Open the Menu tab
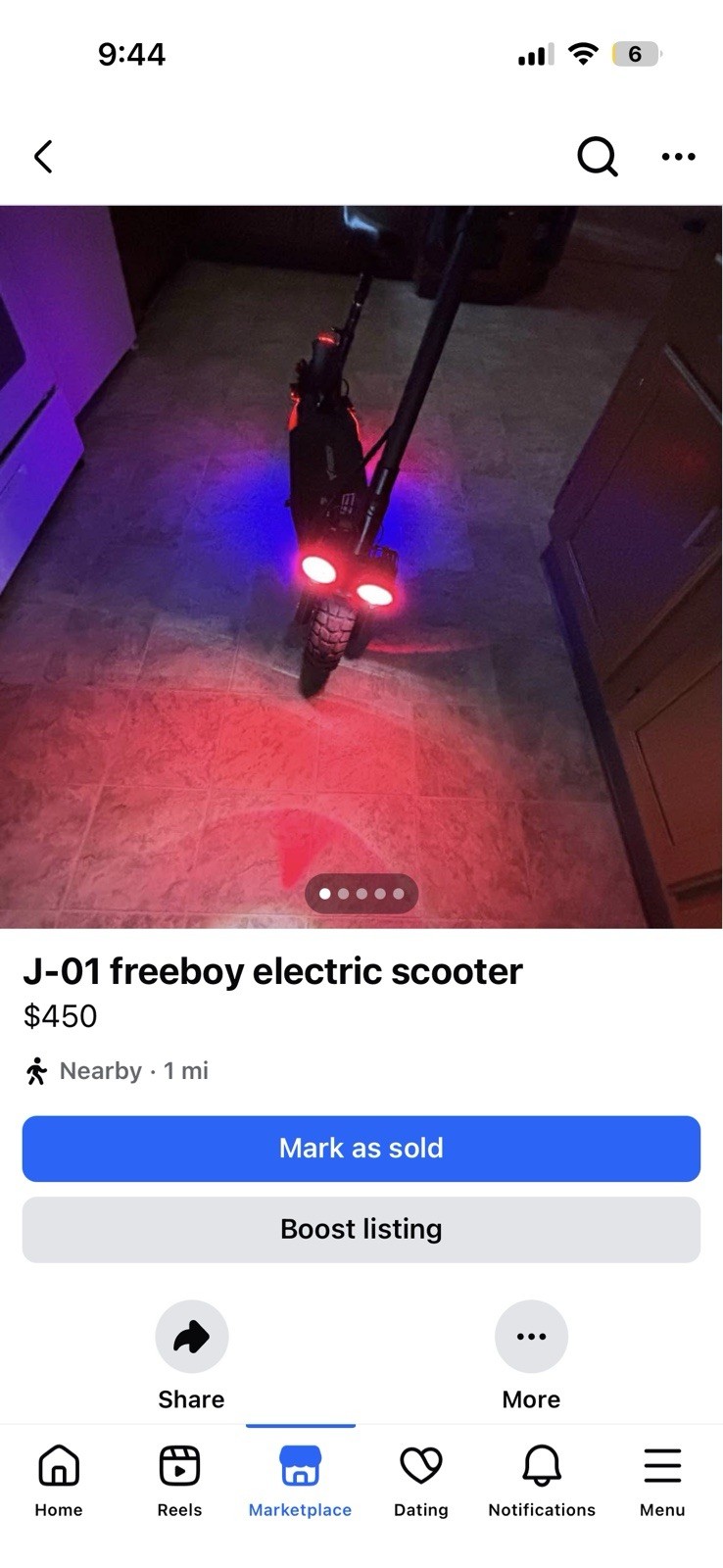Screen dimensions: 723x1568 click(662, 1480)
